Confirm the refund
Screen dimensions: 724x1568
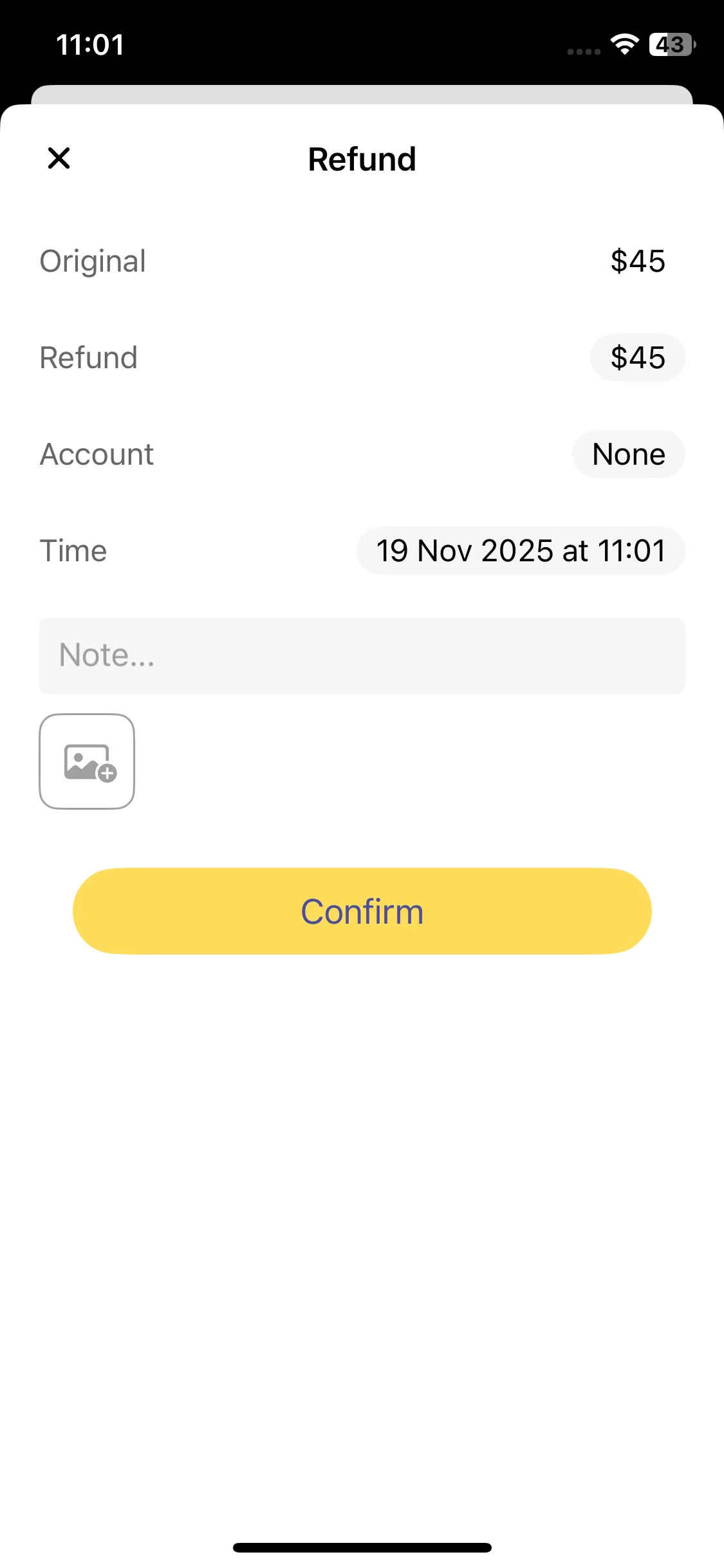[362, 911]
